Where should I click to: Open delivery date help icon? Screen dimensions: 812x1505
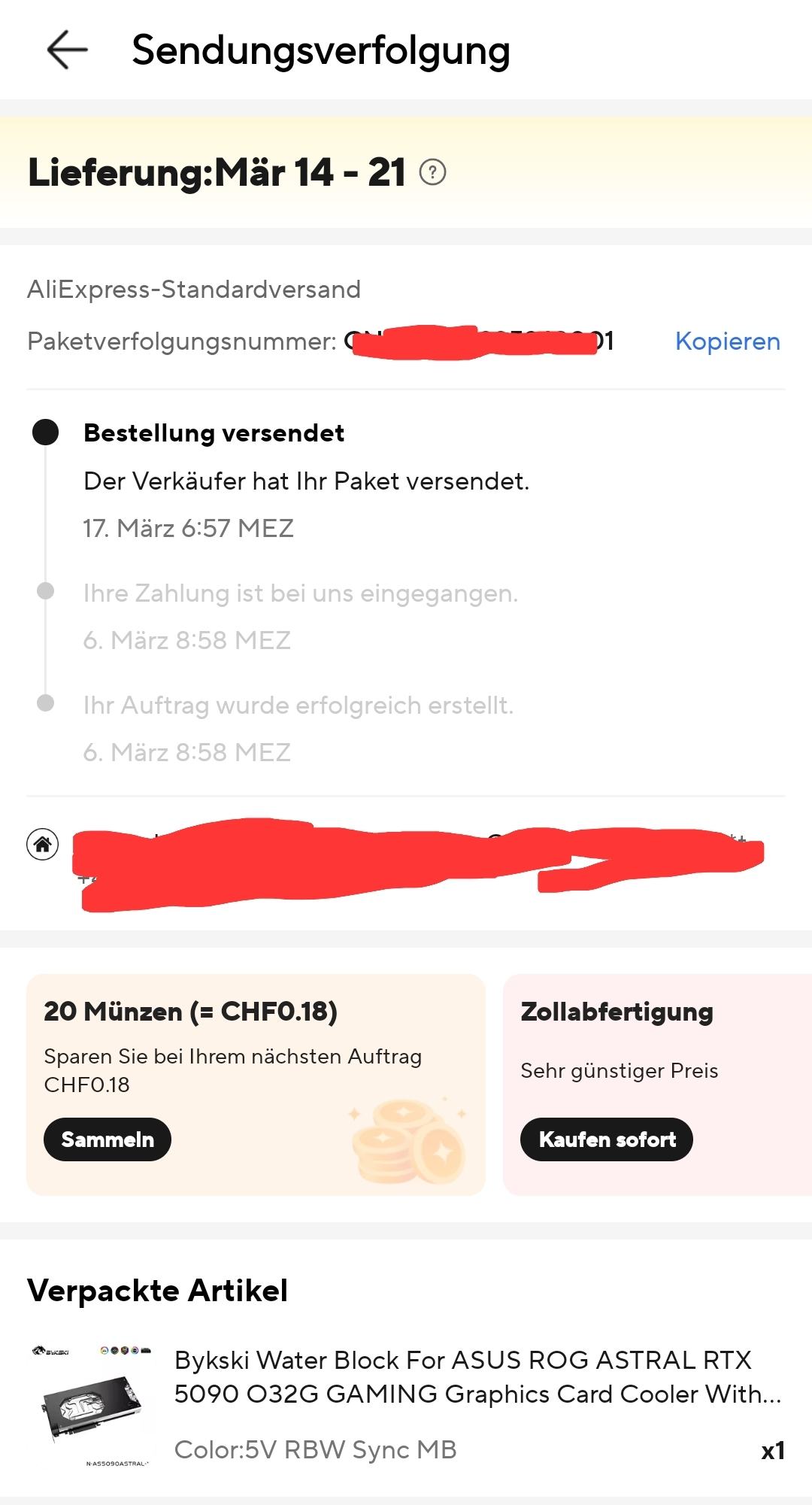point(432,173)
